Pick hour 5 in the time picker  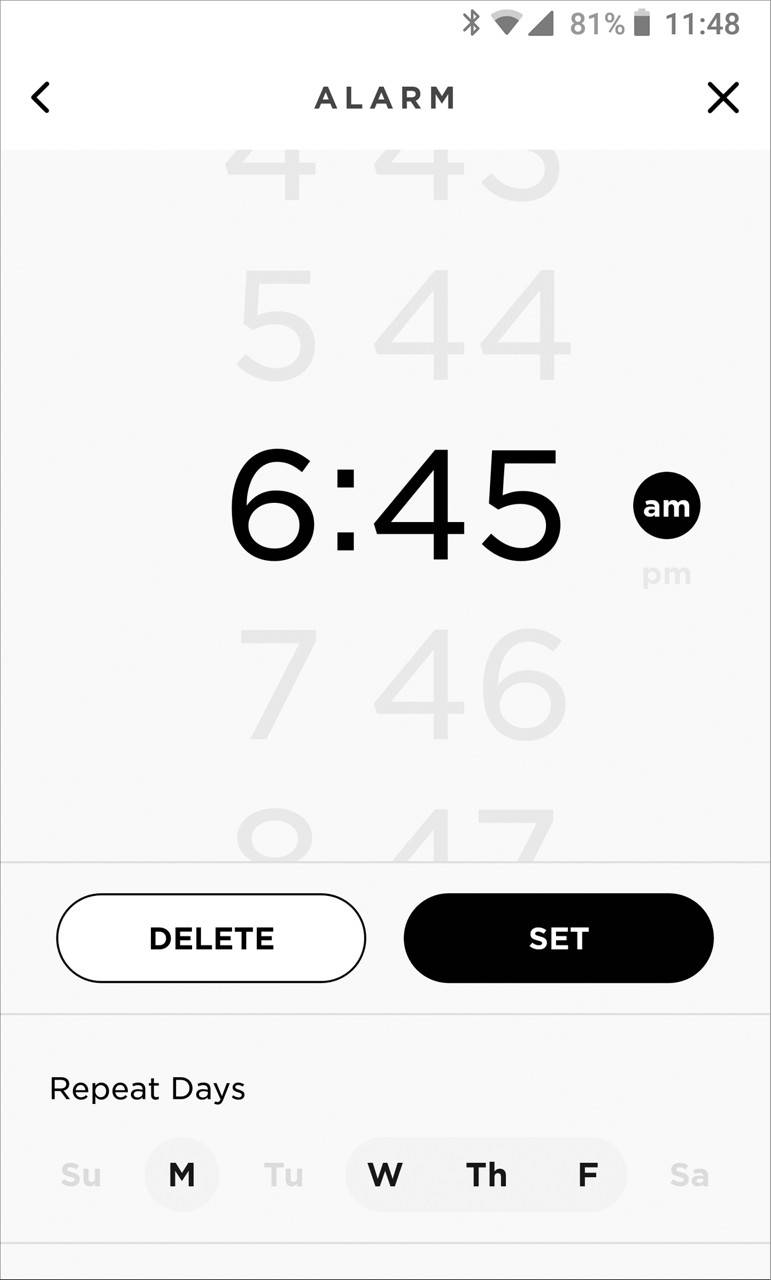click(x=276, y=326)
